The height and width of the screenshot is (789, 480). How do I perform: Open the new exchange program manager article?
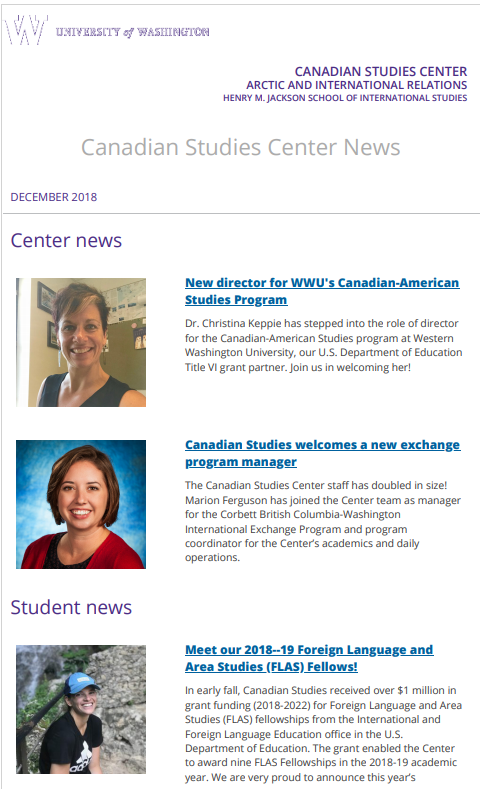[x=323, y=453]
